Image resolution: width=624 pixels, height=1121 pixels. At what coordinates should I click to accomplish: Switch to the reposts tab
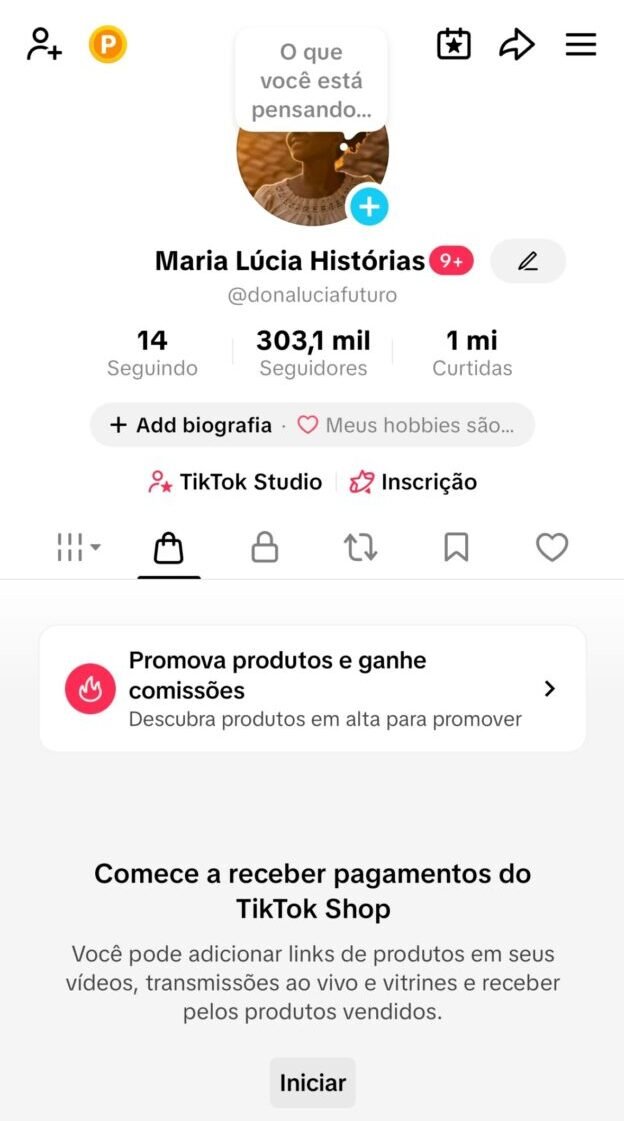(x=360, y=547)
